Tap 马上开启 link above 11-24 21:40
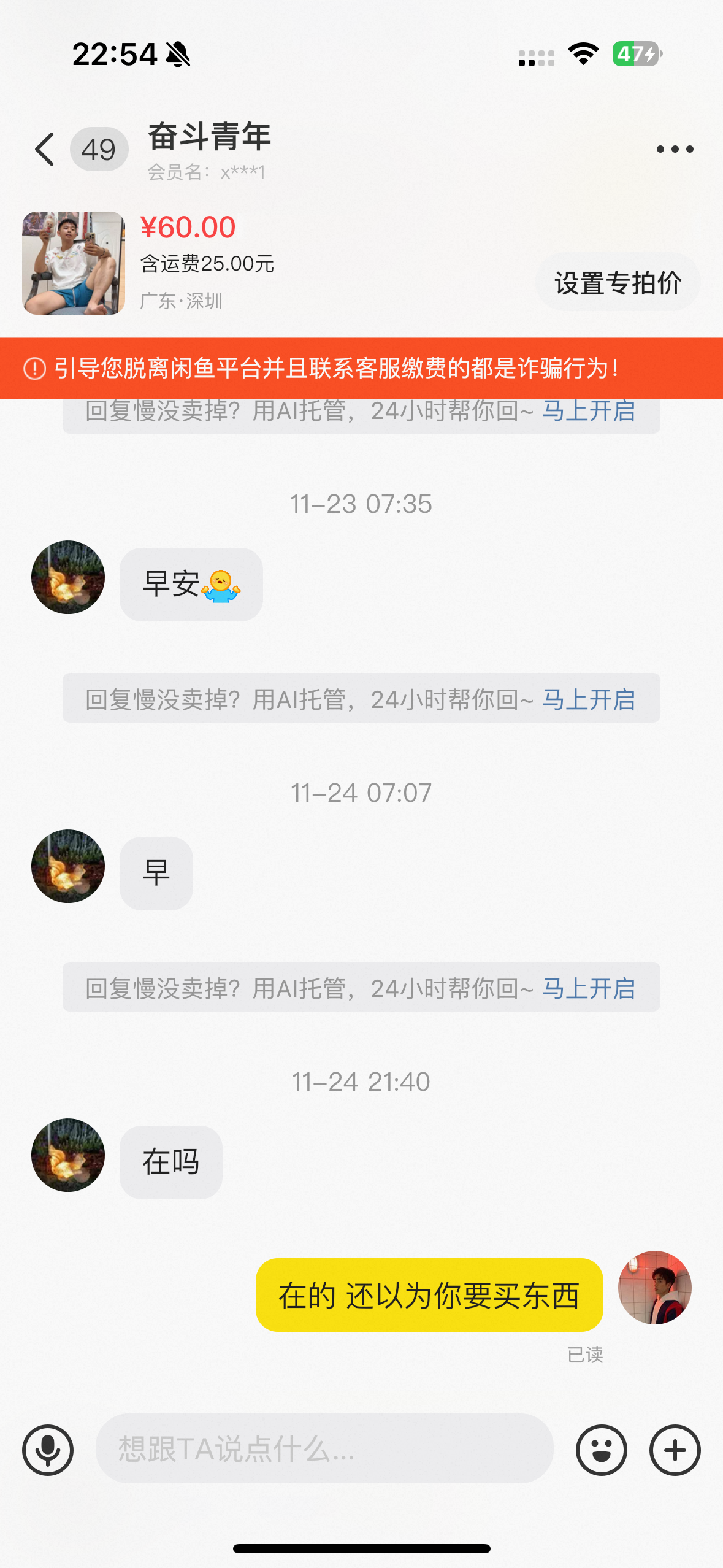723x1568 pixels. click(588, 988)
